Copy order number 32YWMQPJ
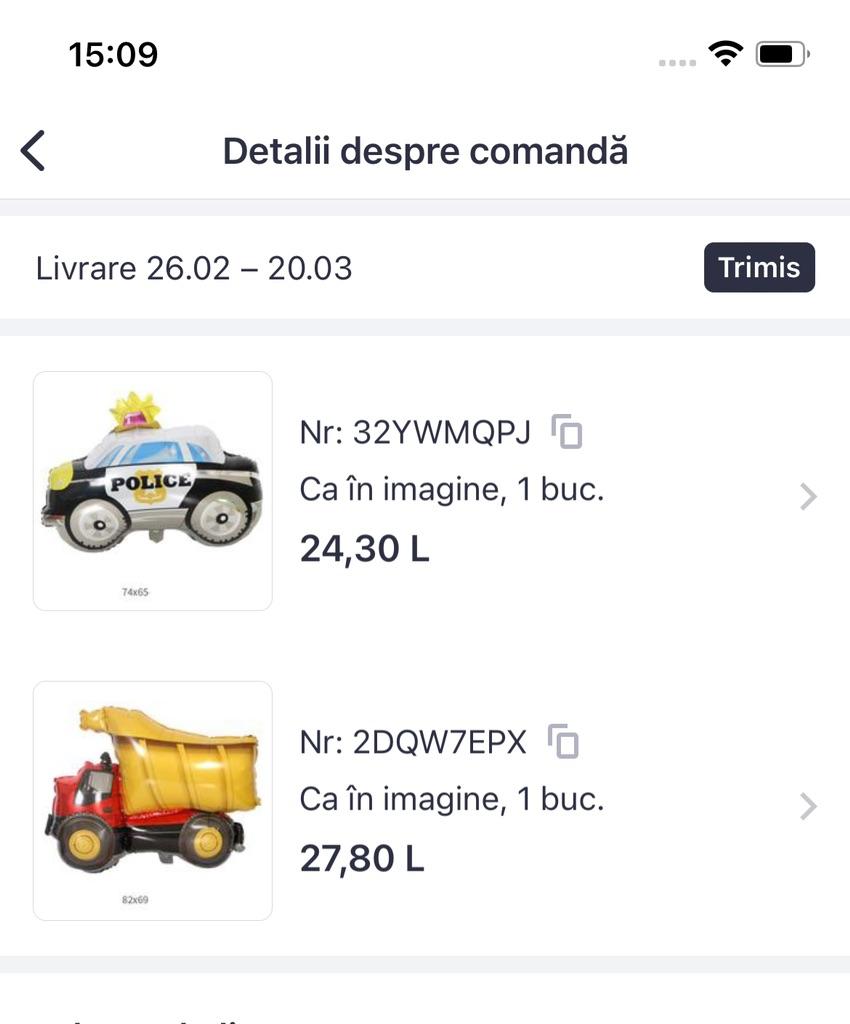This screenshot has width=850, height=1024. click(567, 432)
